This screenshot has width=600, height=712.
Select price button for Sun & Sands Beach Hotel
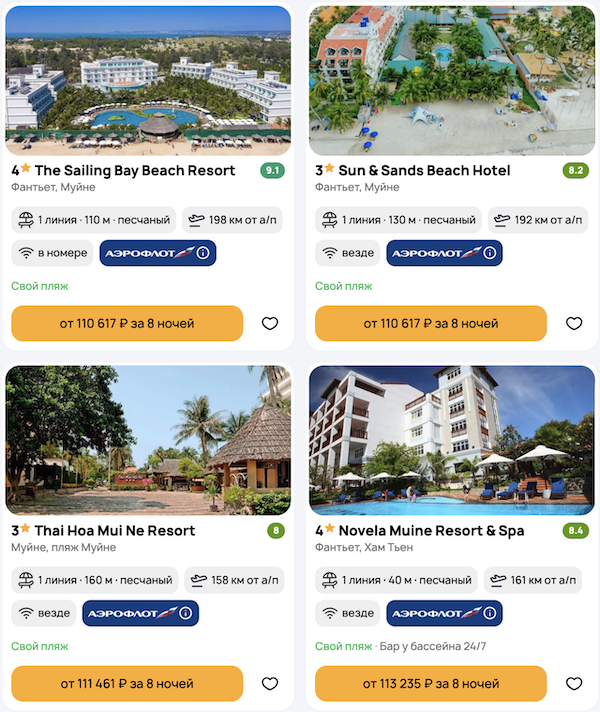click(x=431, y=323)
